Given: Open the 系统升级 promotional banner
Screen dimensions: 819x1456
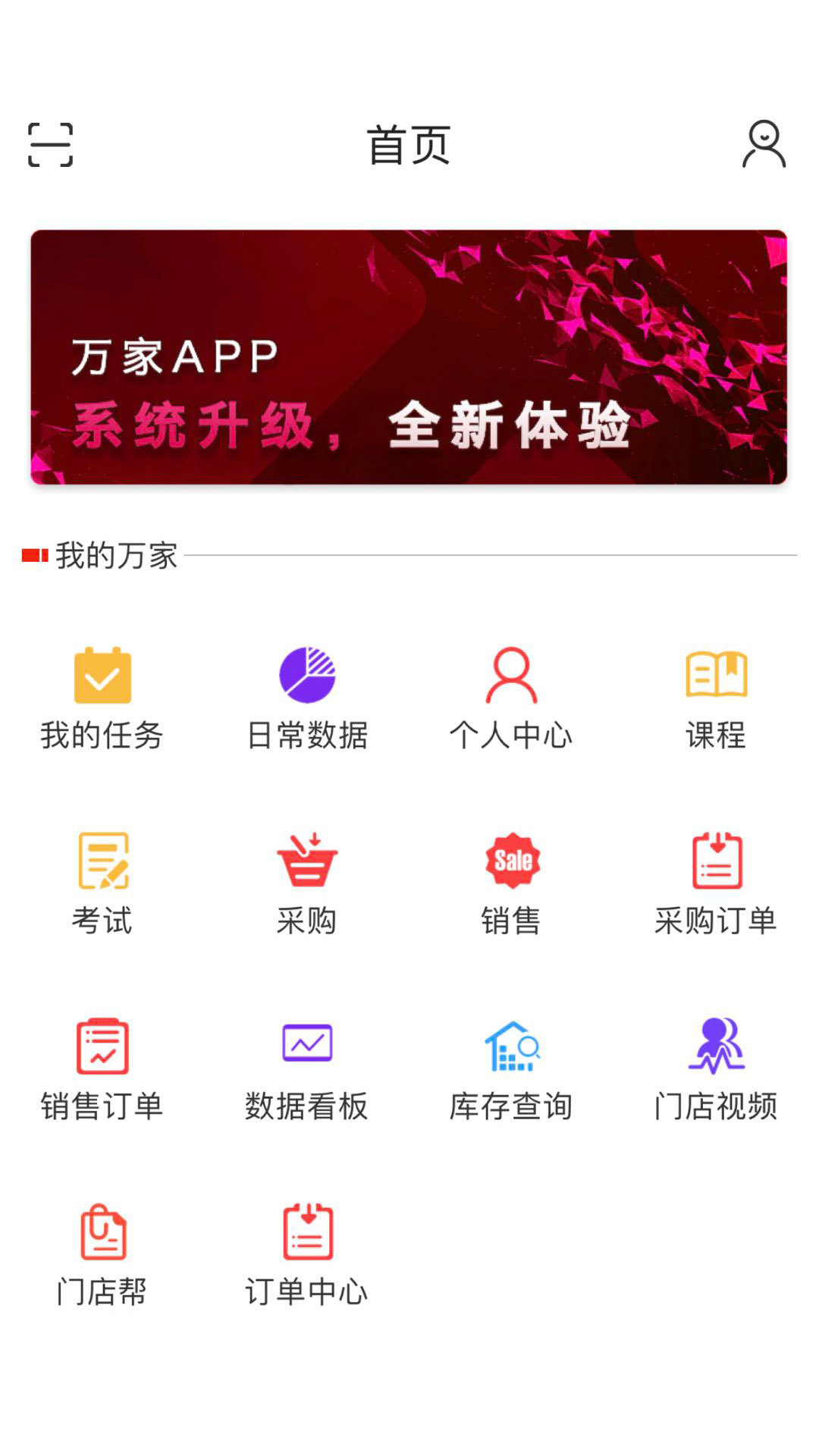Looking at the screenshot, I should pyautogui.click(x=409, y=356).
